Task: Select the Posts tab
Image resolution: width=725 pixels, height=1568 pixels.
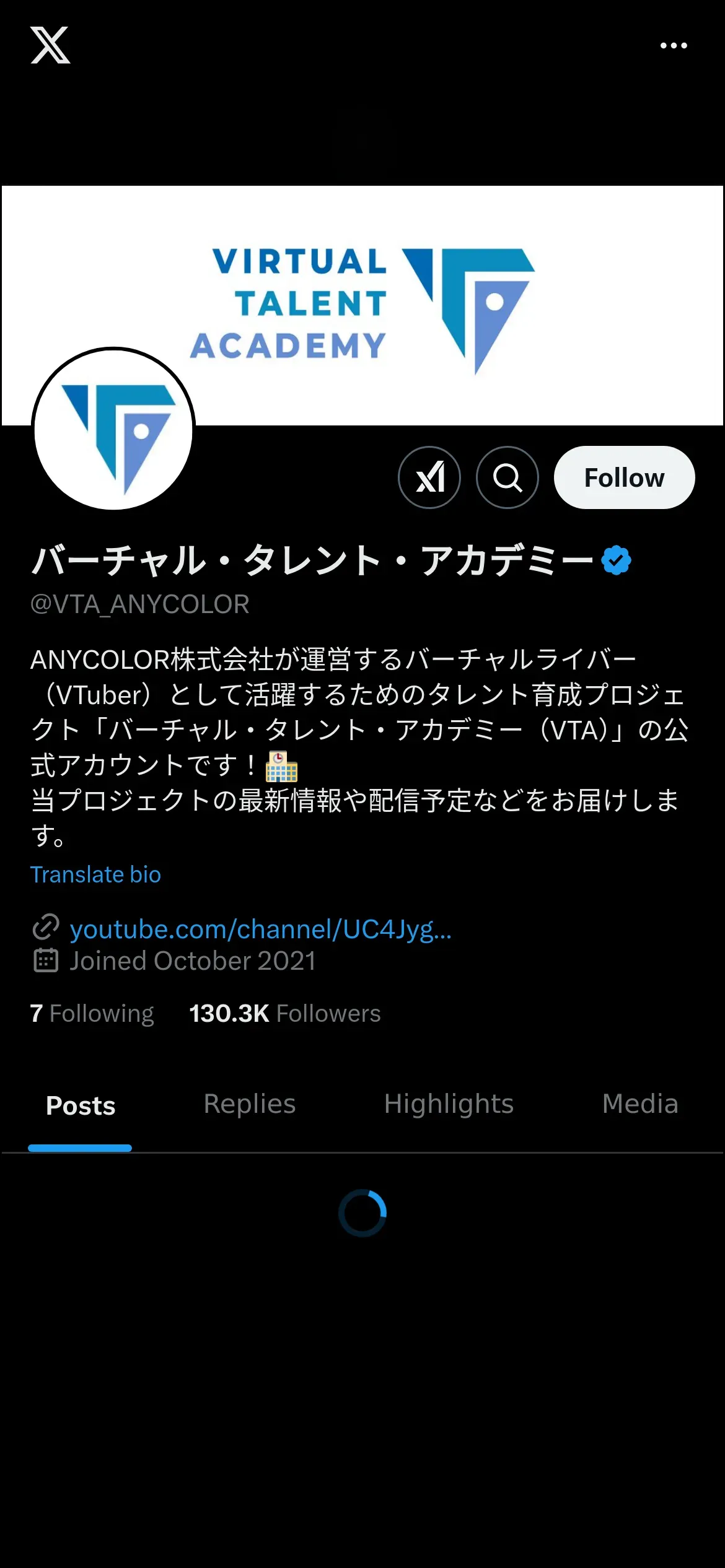Action: point(81,1105)
